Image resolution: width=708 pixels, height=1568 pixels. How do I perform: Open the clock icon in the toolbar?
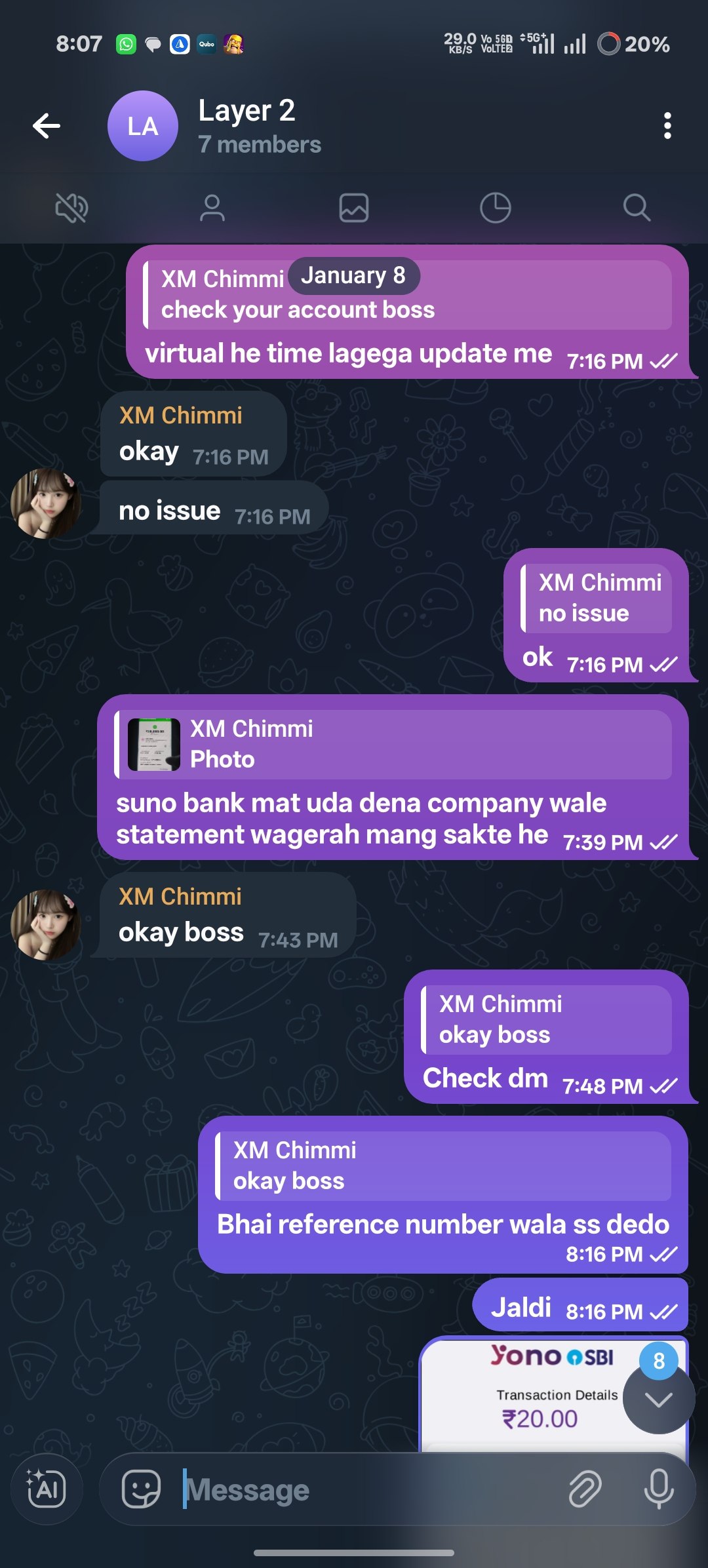[x=495, y=208]
